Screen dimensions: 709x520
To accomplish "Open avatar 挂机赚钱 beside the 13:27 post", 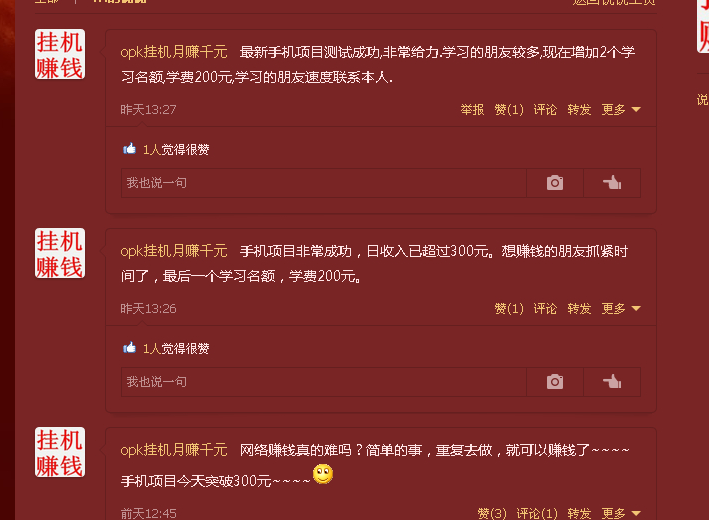I will tap(60, 54).
